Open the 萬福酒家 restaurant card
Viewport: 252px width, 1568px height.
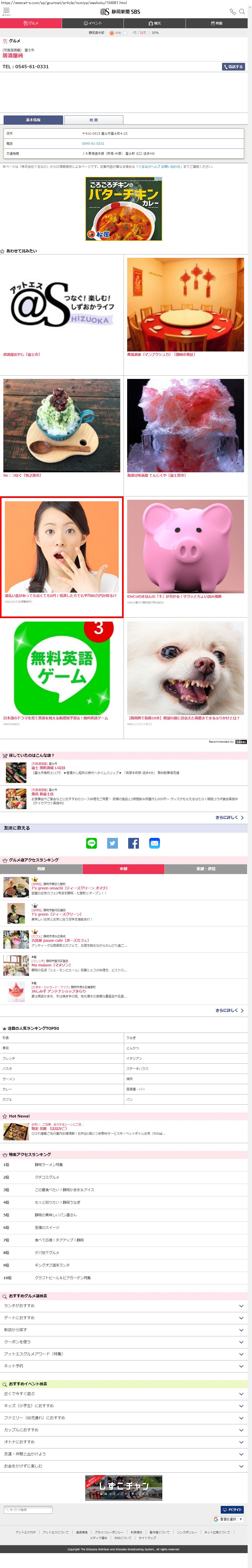(185, 304)
